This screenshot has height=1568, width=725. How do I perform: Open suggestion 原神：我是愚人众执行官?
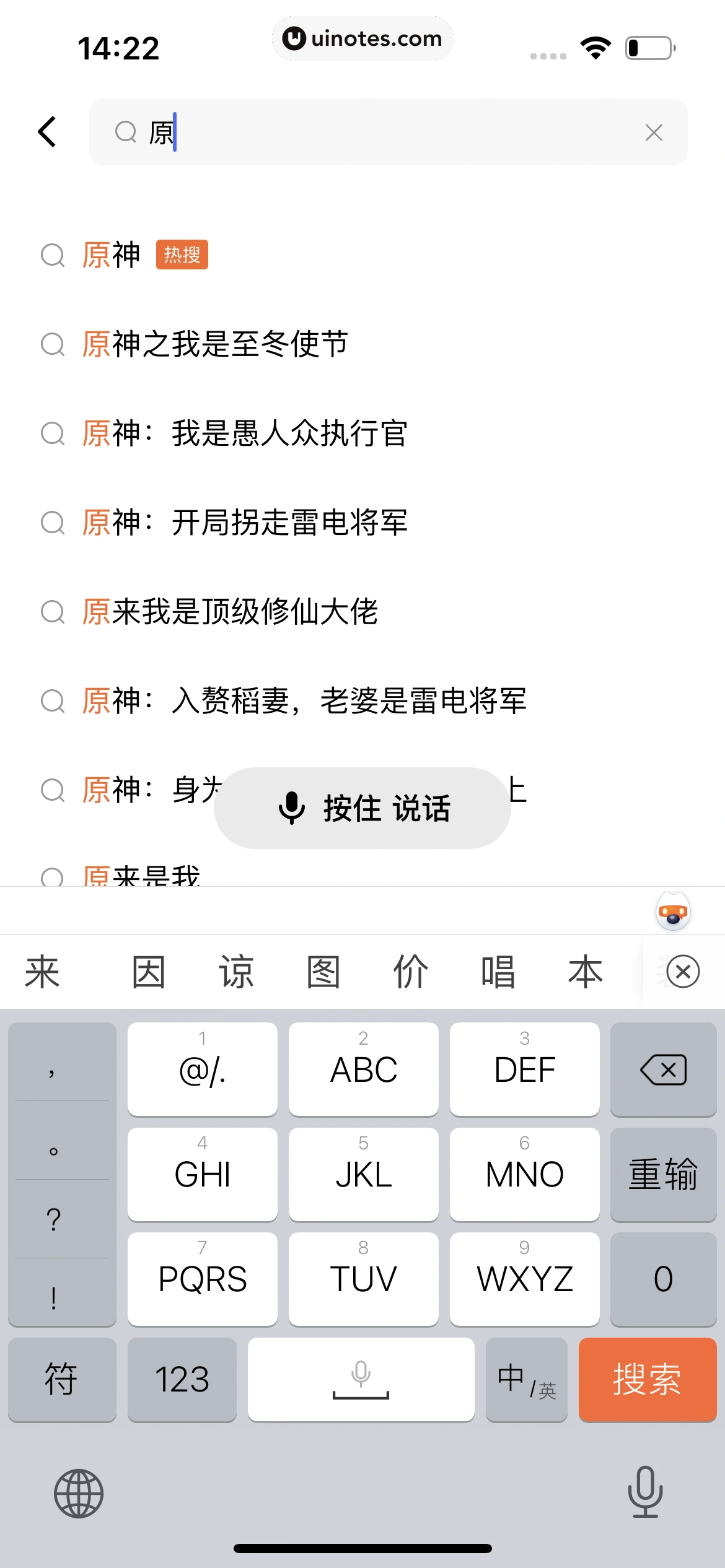(x=244, y=433)
